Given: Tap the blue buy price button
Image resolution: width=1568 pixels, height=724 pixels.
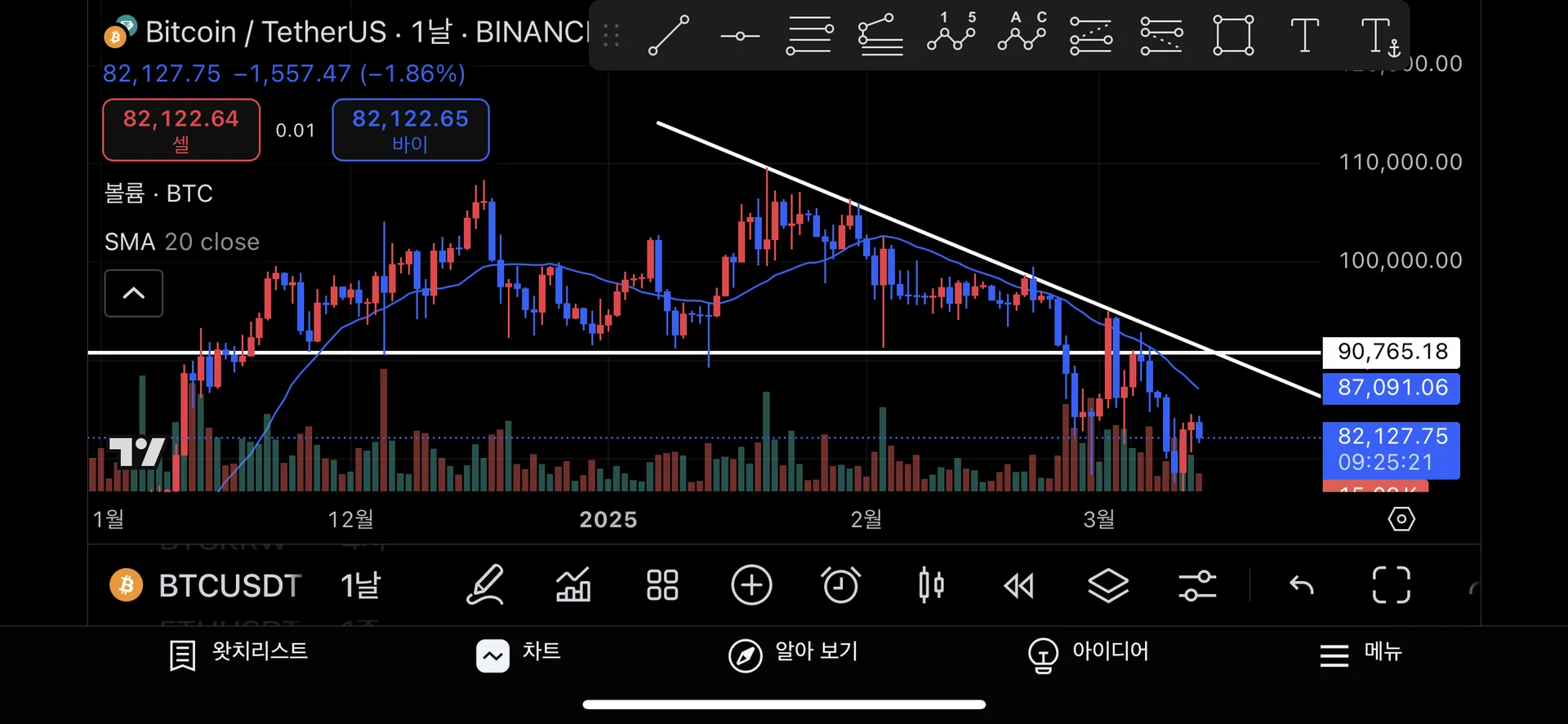Looking at the screenshot, I should [x=410, y=130].
